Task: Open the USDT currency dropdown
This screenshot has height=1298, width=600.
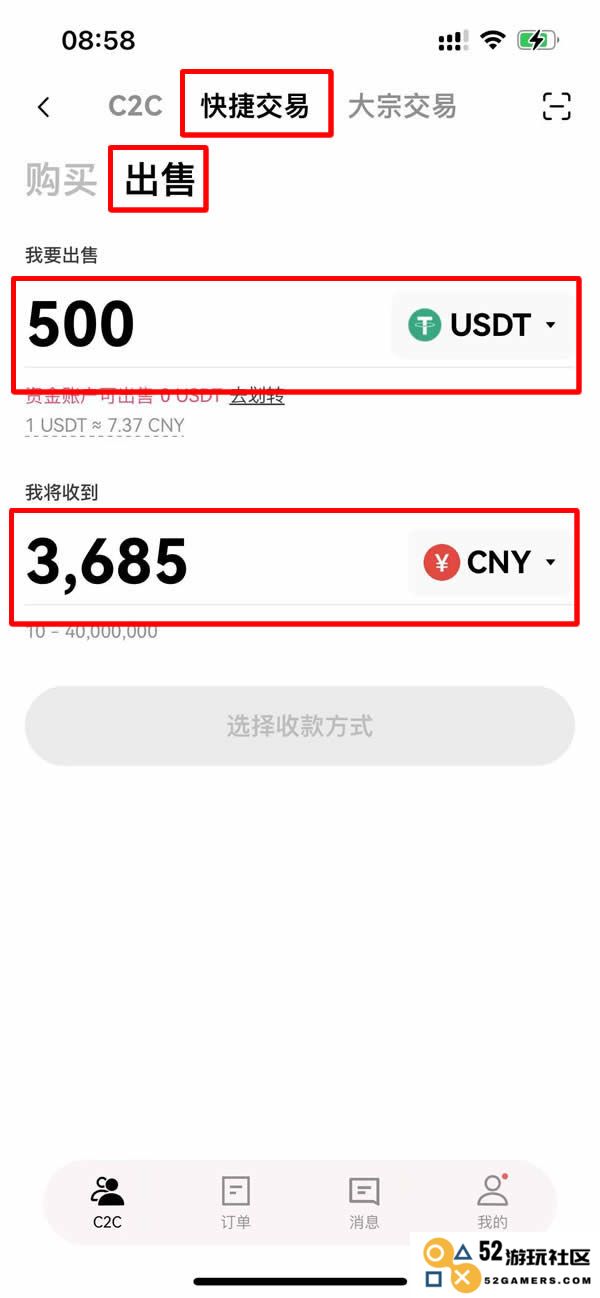Action: (482, 325)
